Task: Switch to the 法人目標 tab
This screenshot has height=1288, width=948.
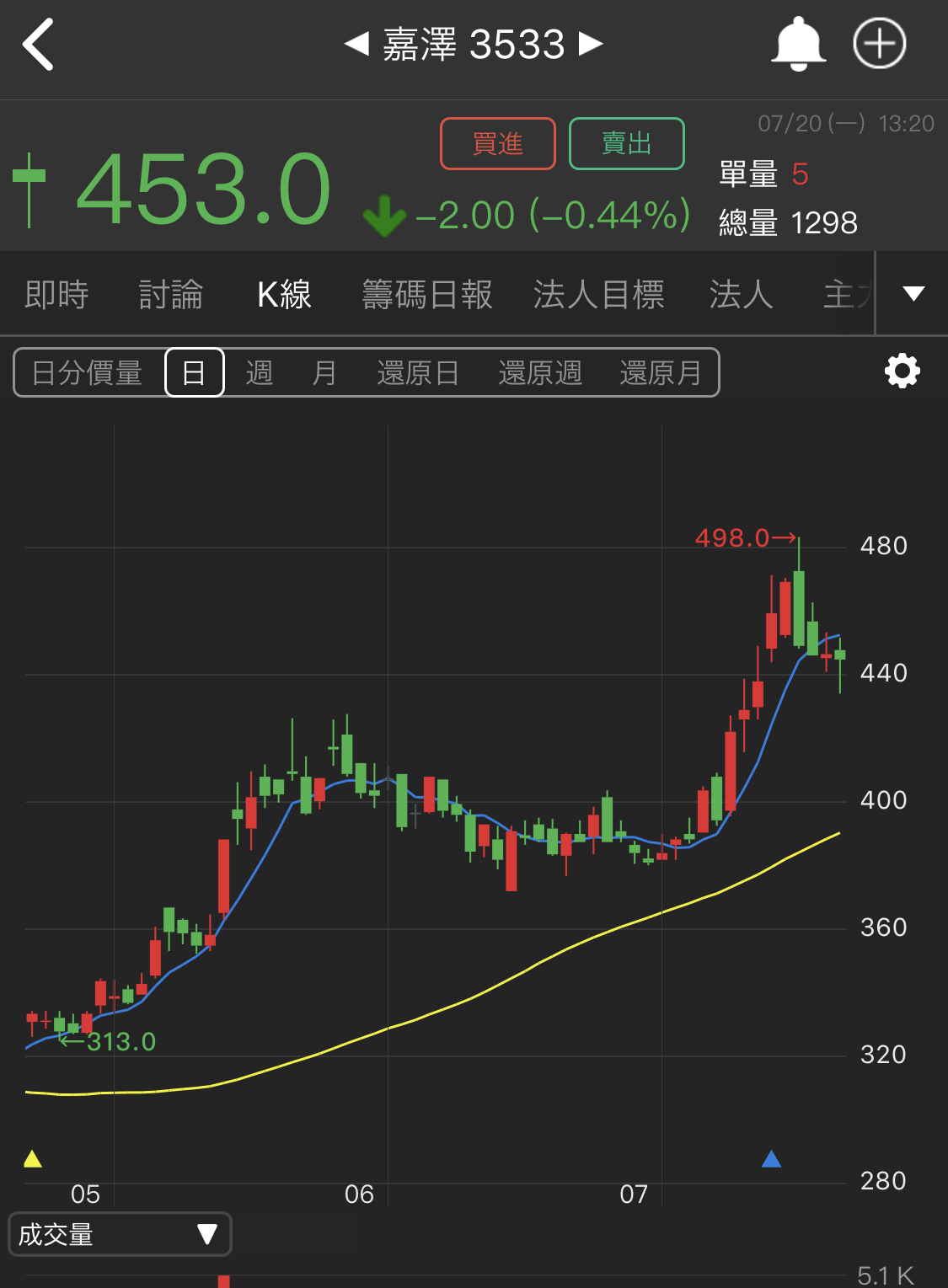Action: [598, 295]
